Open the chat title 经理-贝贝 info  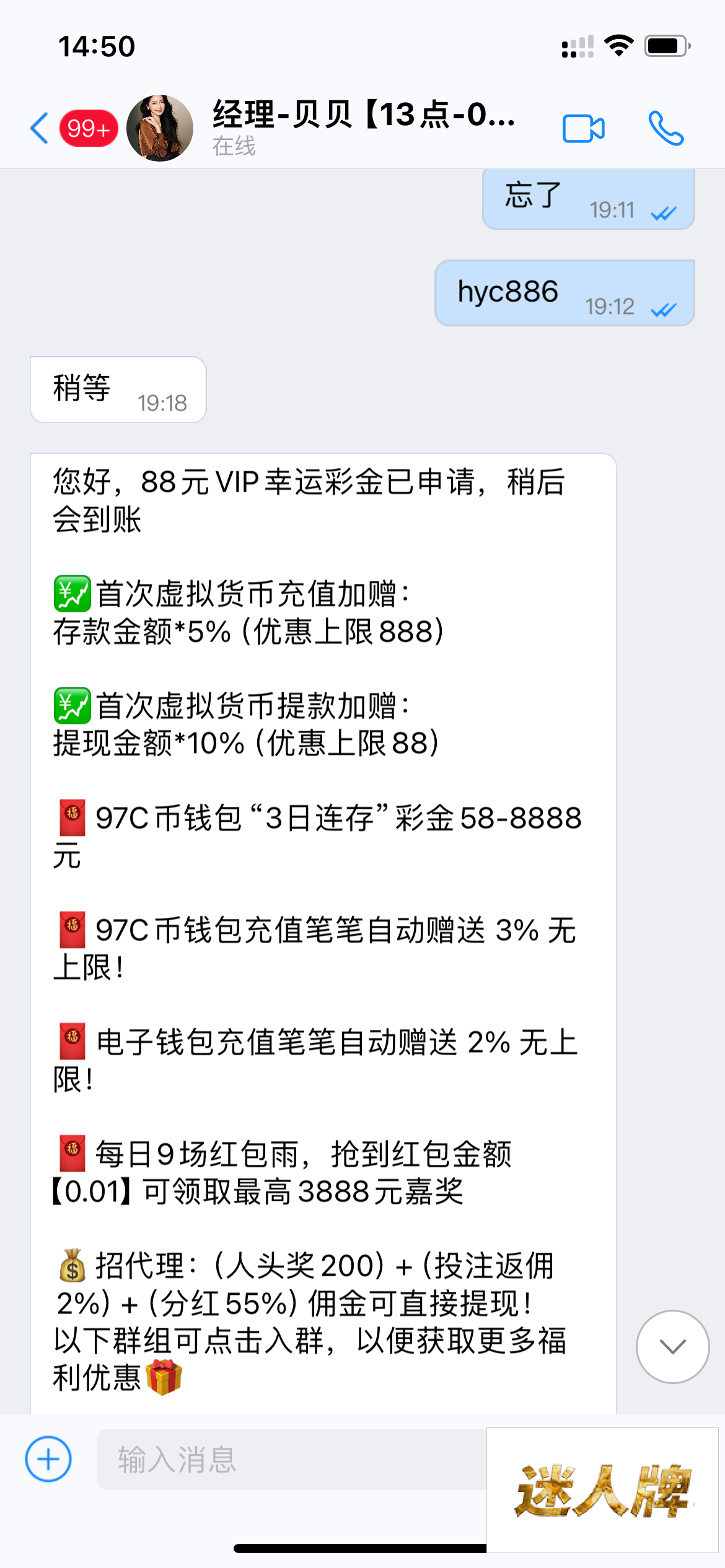point(364,127)
